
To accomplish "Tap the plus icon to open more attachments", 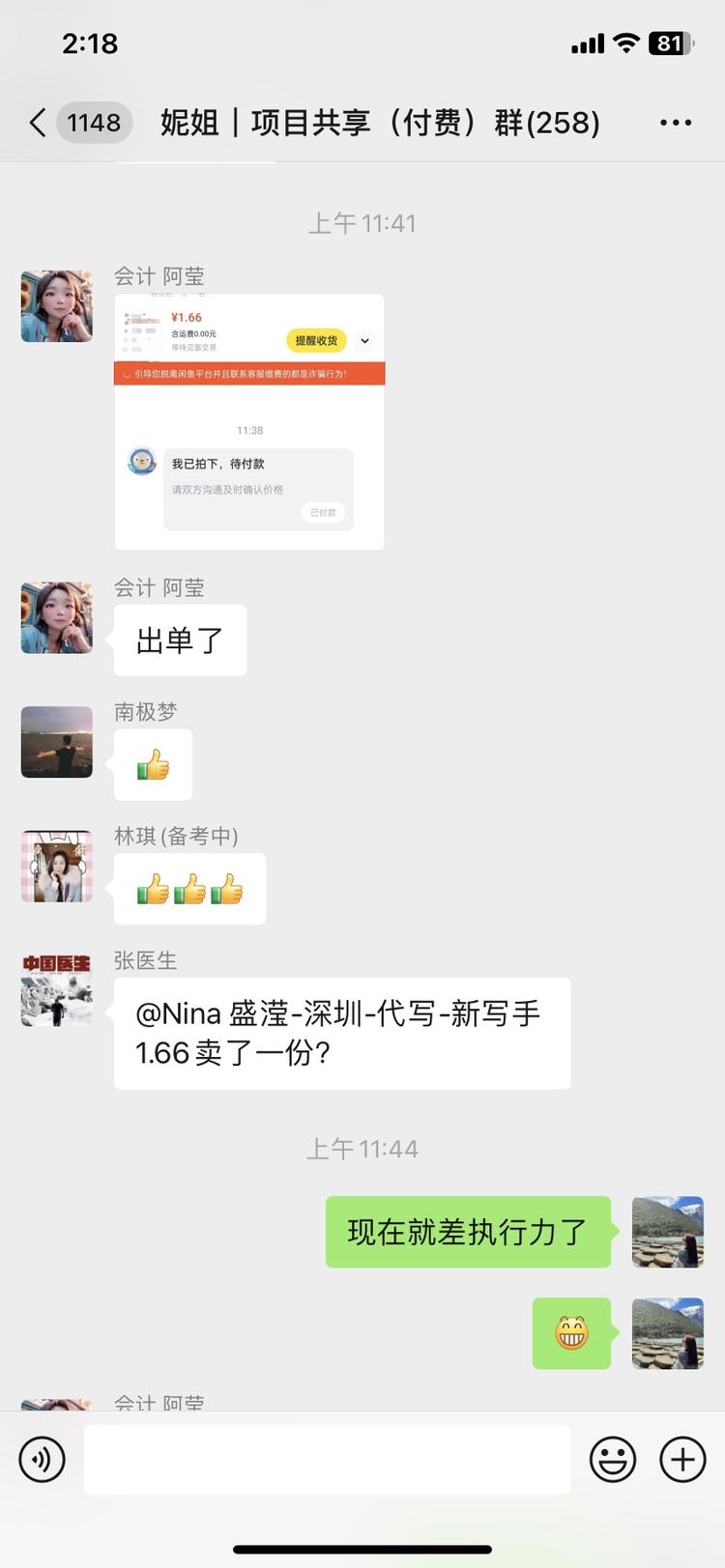I will [x=682, y=1459].
